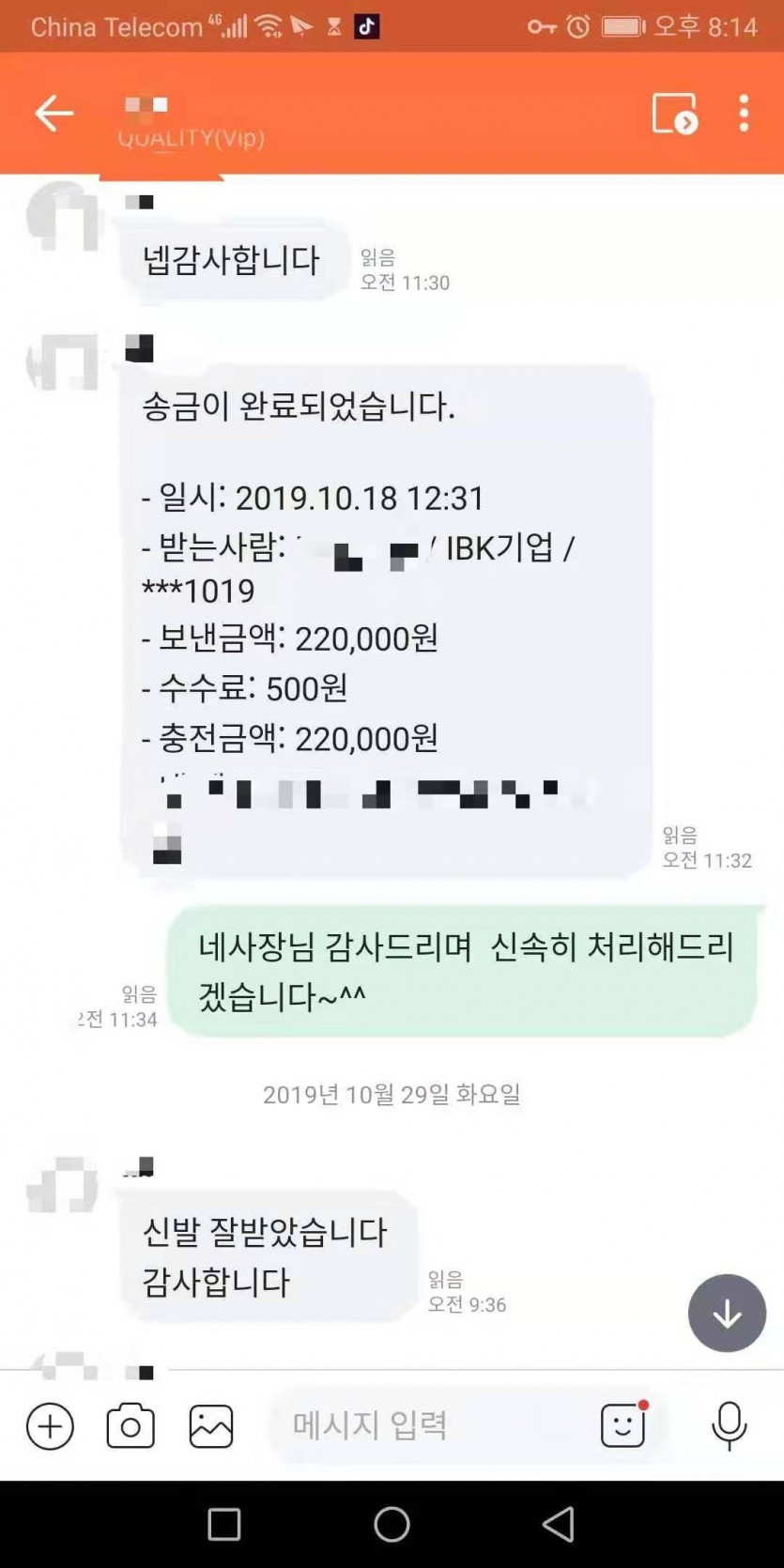Tap the system home button
Screen dimensions: 784x1568
tap(392, 1525)
